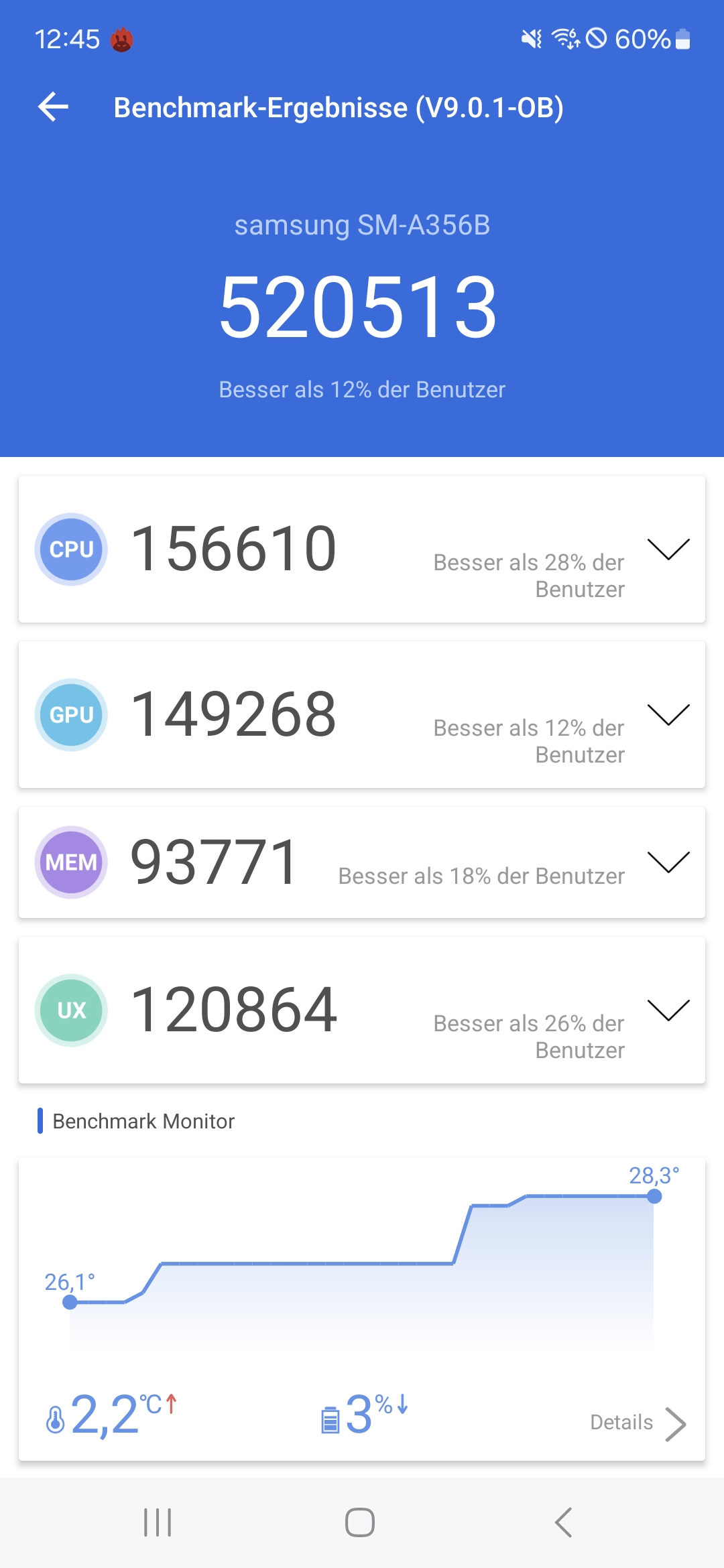Go back using the app bar arrow
Screen dimensions: 724x1568
tap(54, 107)
